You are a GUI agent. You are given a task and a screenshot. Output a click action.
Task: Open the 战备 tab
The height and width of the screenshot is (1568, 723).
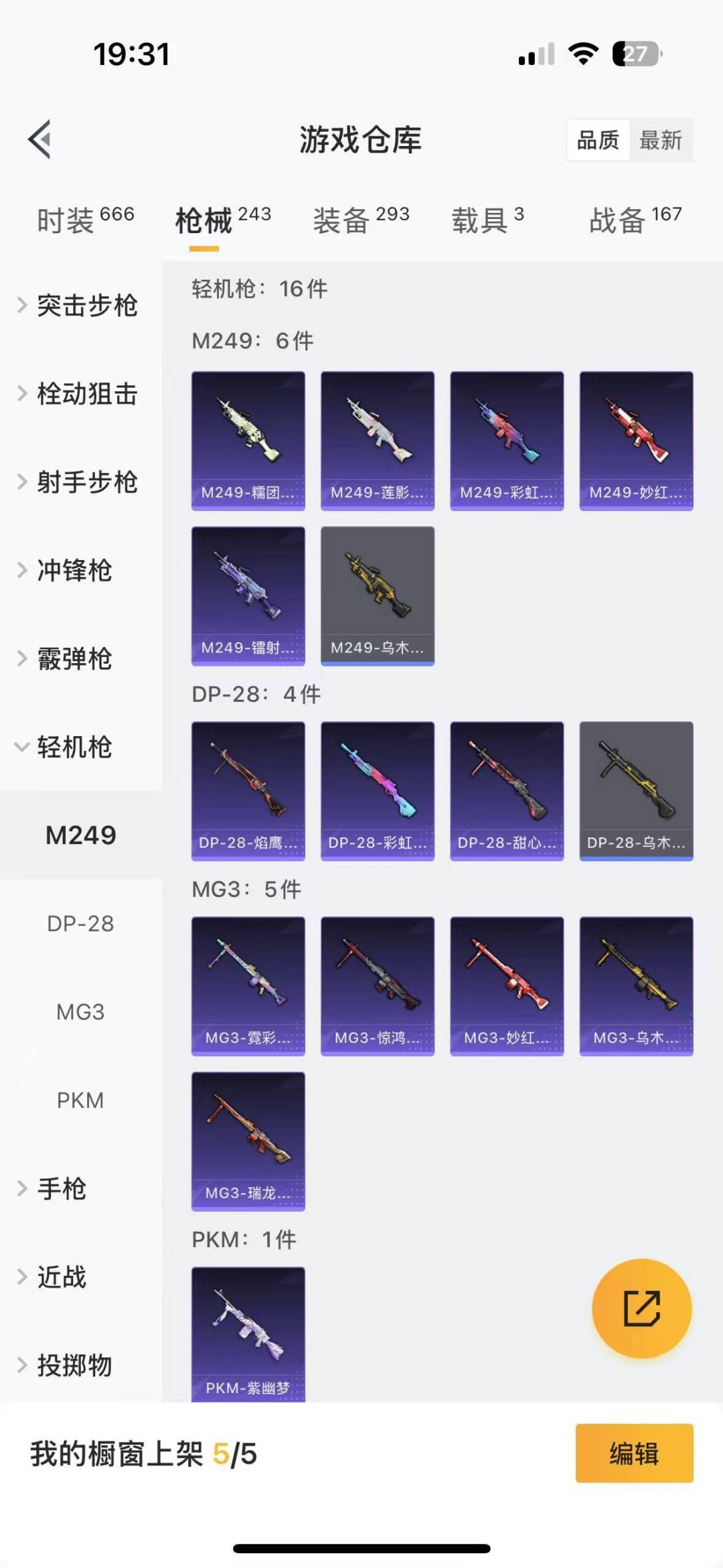click(x=635, y=219)
